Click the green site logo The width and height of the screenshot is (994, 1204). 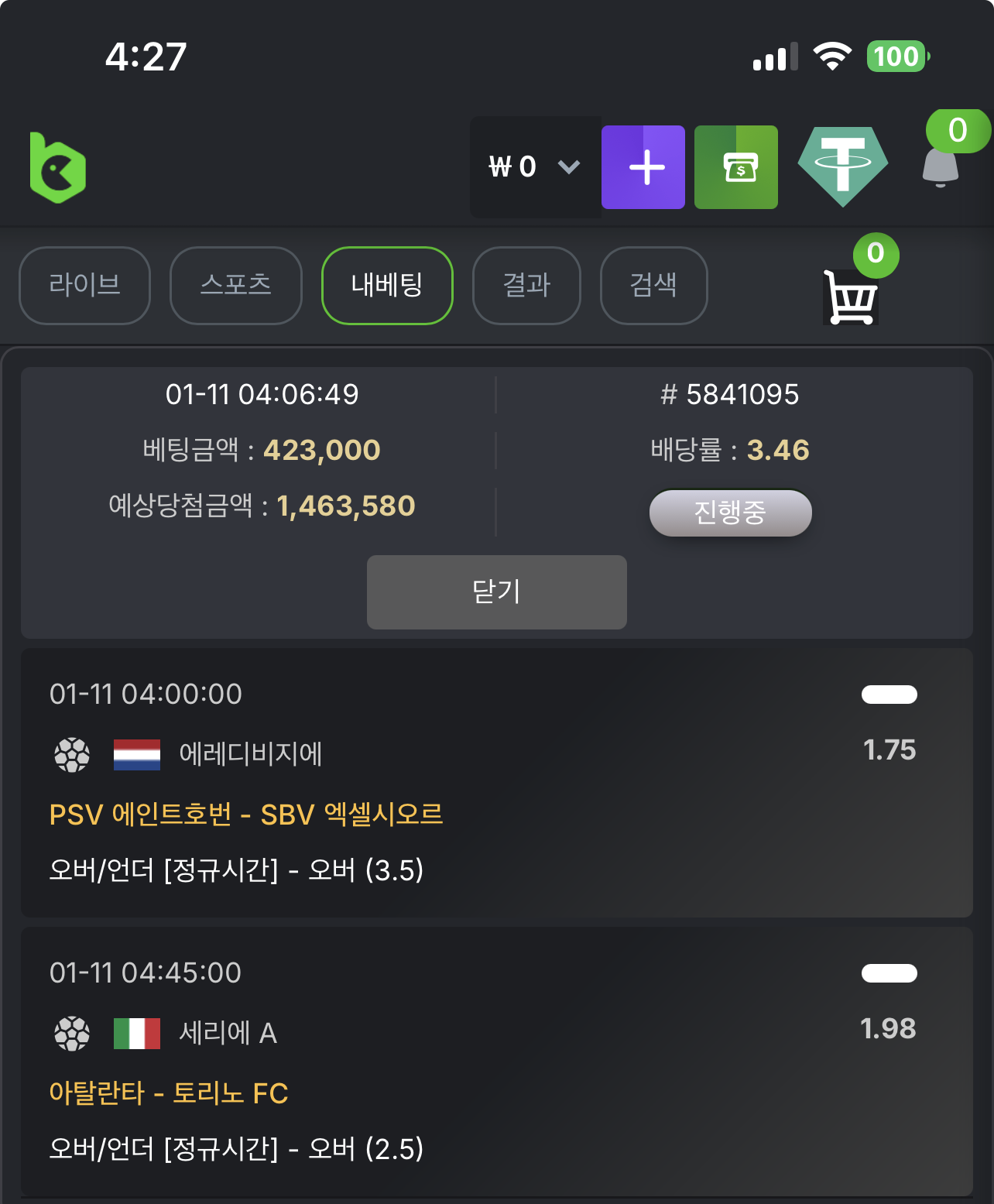click(55, 166)
